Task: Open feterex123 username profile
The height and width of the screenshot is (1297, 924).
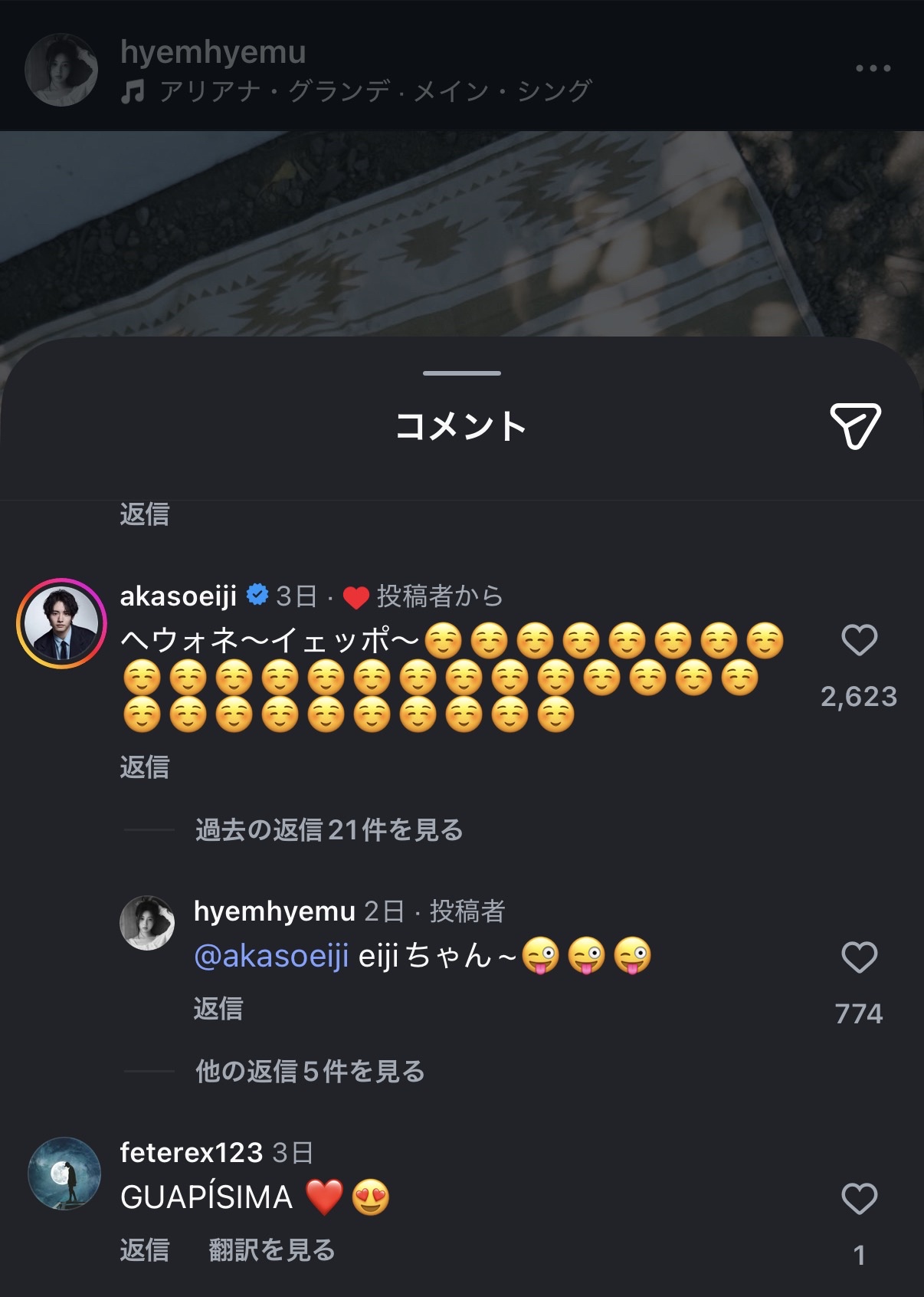Action: coord(191,1152)
